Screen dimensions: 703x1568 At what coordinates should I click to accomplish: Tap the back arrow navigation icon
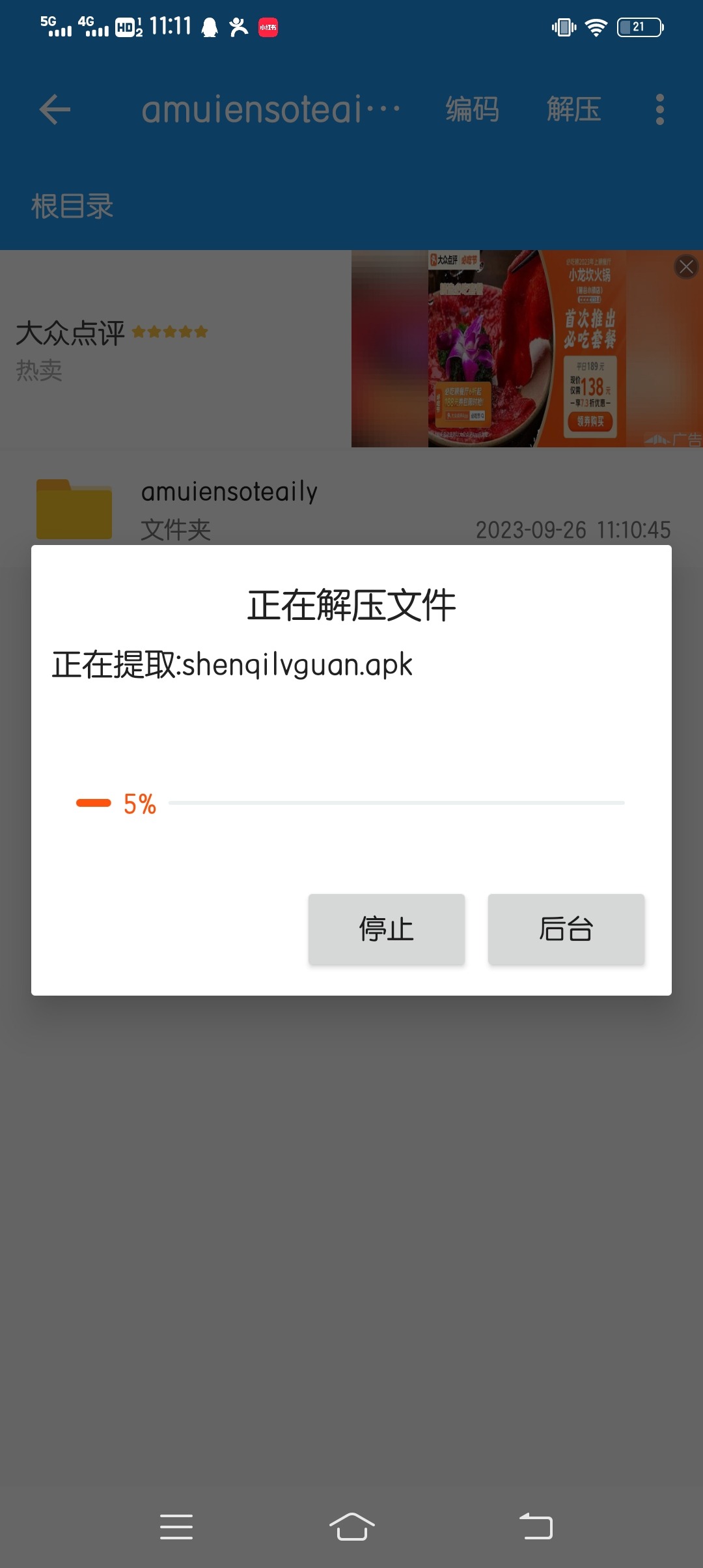(54, 109)
